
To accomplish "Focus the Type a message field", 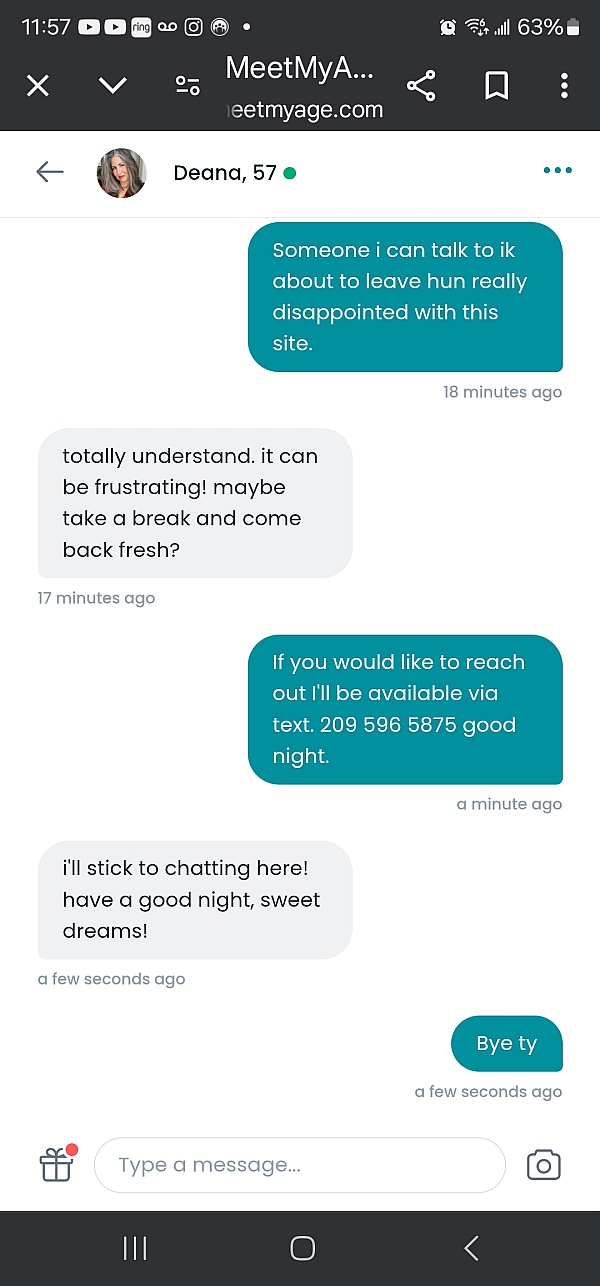I will pos(300,1165).
